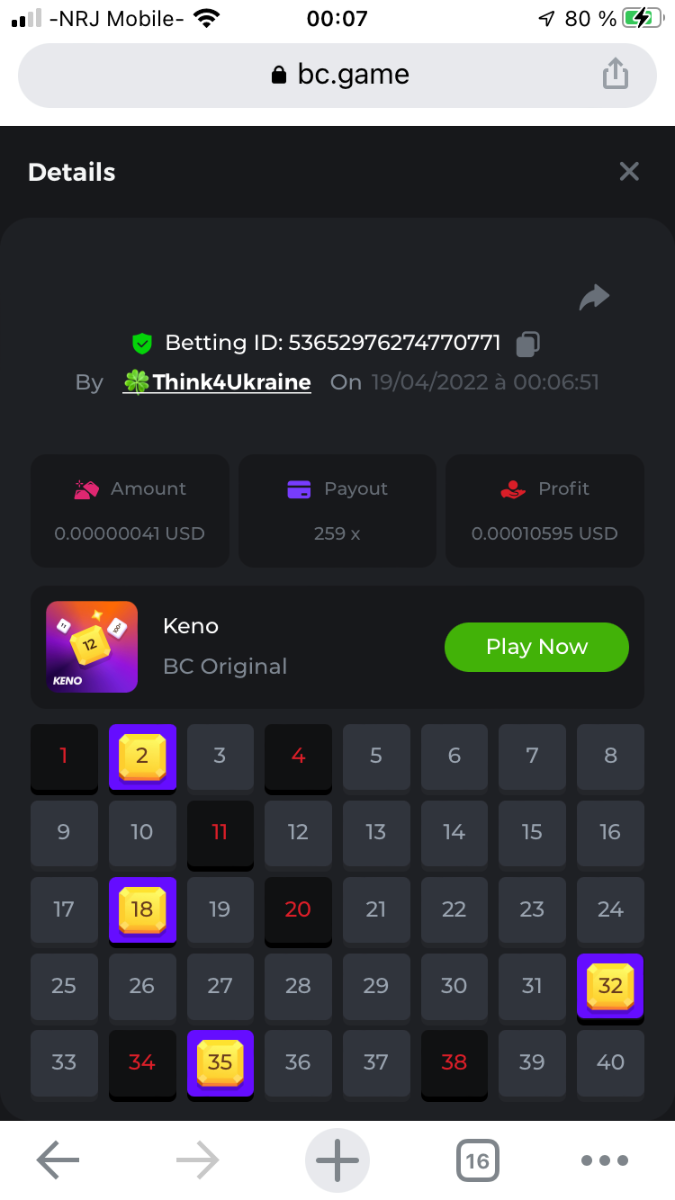Open a new browser tab
Screen dimensions: 675x1200
pyautogui.click(x=337, y=1160)
